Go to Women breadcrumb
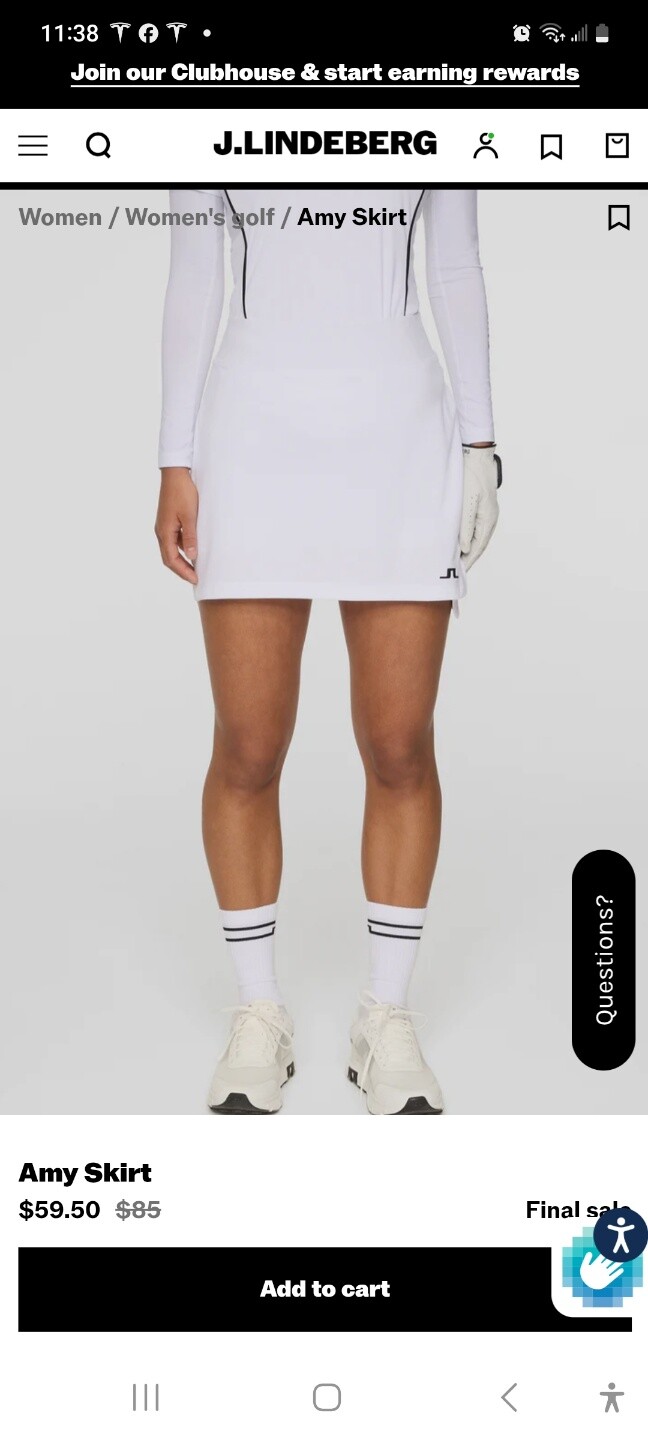The image size is (648, 1440). tap(60, 217)
